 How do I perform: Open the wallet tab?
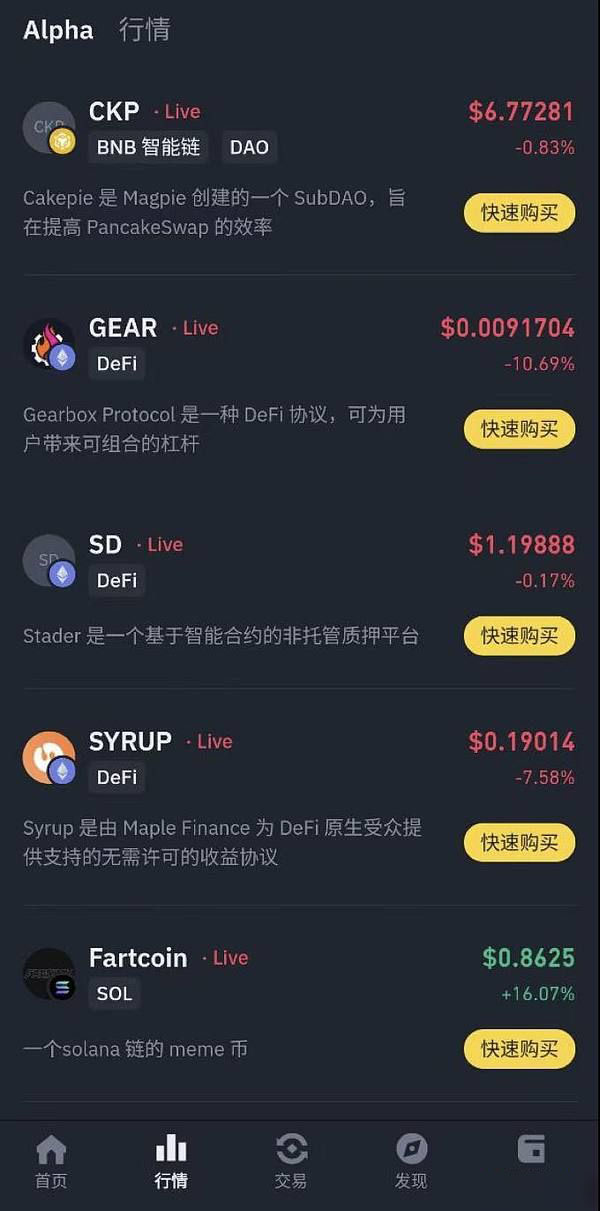click(531, 1152)
